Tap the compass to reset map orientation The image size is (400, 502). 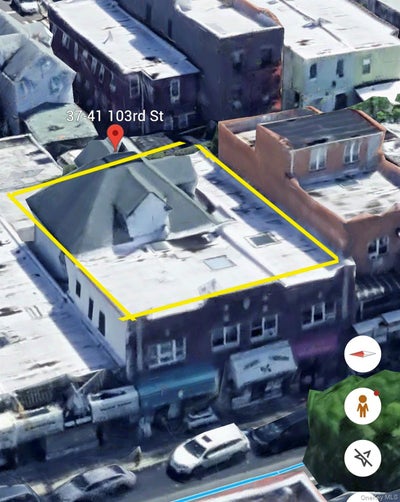coord(362,354)
